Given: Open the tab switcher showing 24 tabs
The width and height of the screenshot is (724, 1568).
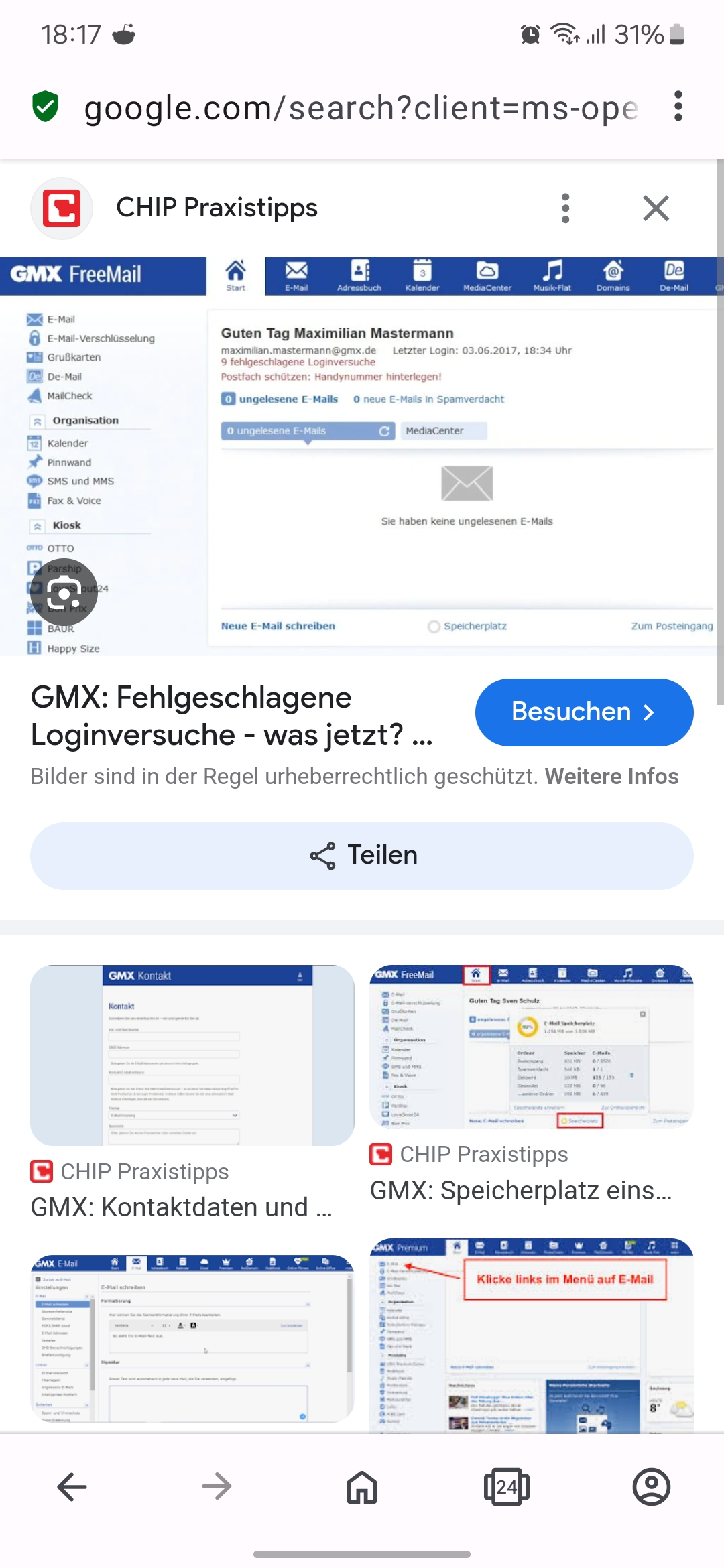Looking at the screenshot, I should point(507,1487).
